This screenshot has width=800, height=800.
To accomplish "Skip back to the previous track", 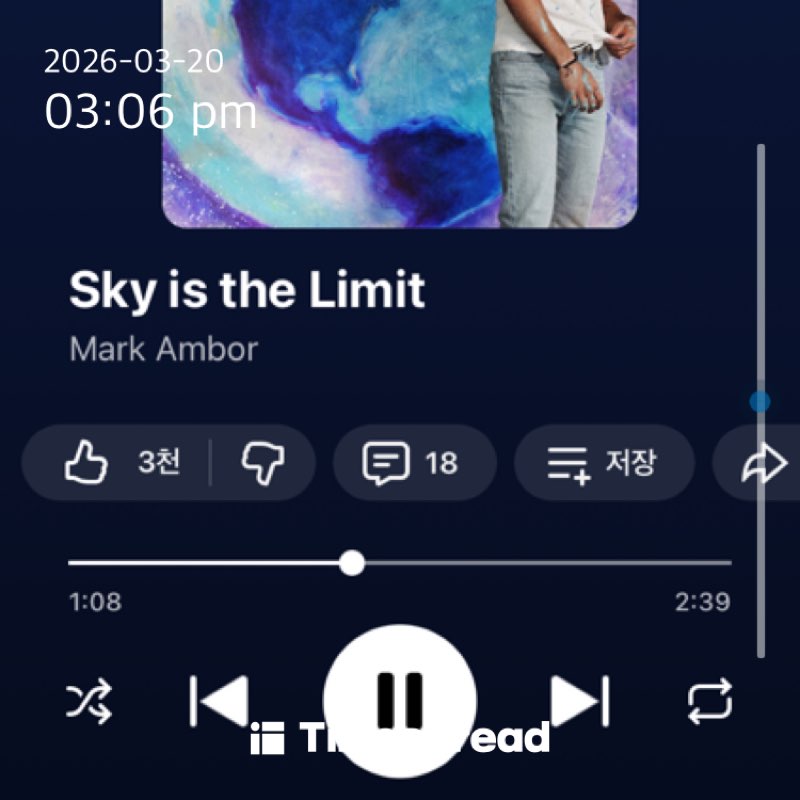I will [x=219, y=701].
